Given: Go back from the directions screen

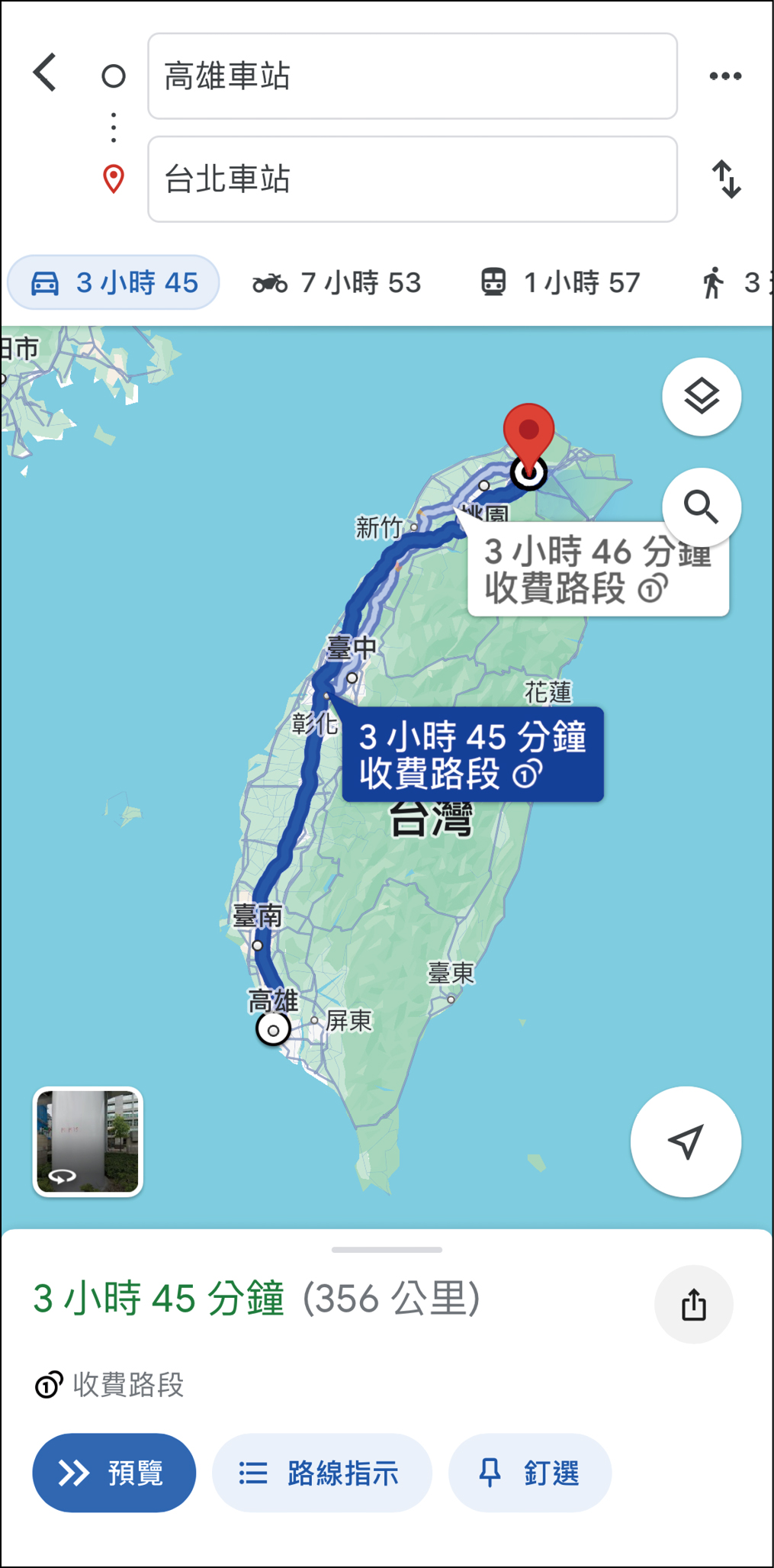Looking at the screenshot, I should [46, 73].
